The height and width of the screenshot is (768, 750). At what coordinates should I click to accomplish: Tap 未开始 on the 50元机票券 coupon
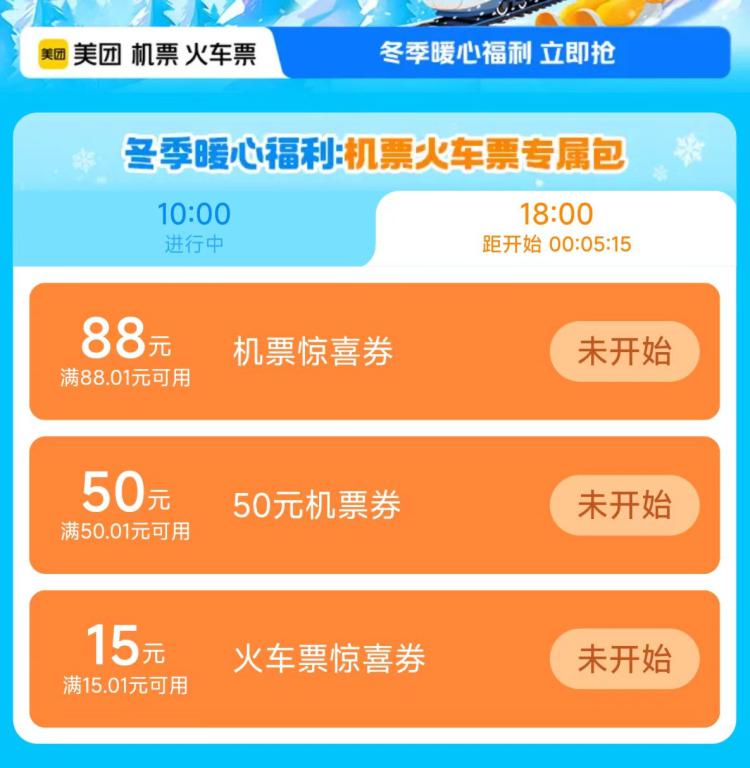[624, 505]
